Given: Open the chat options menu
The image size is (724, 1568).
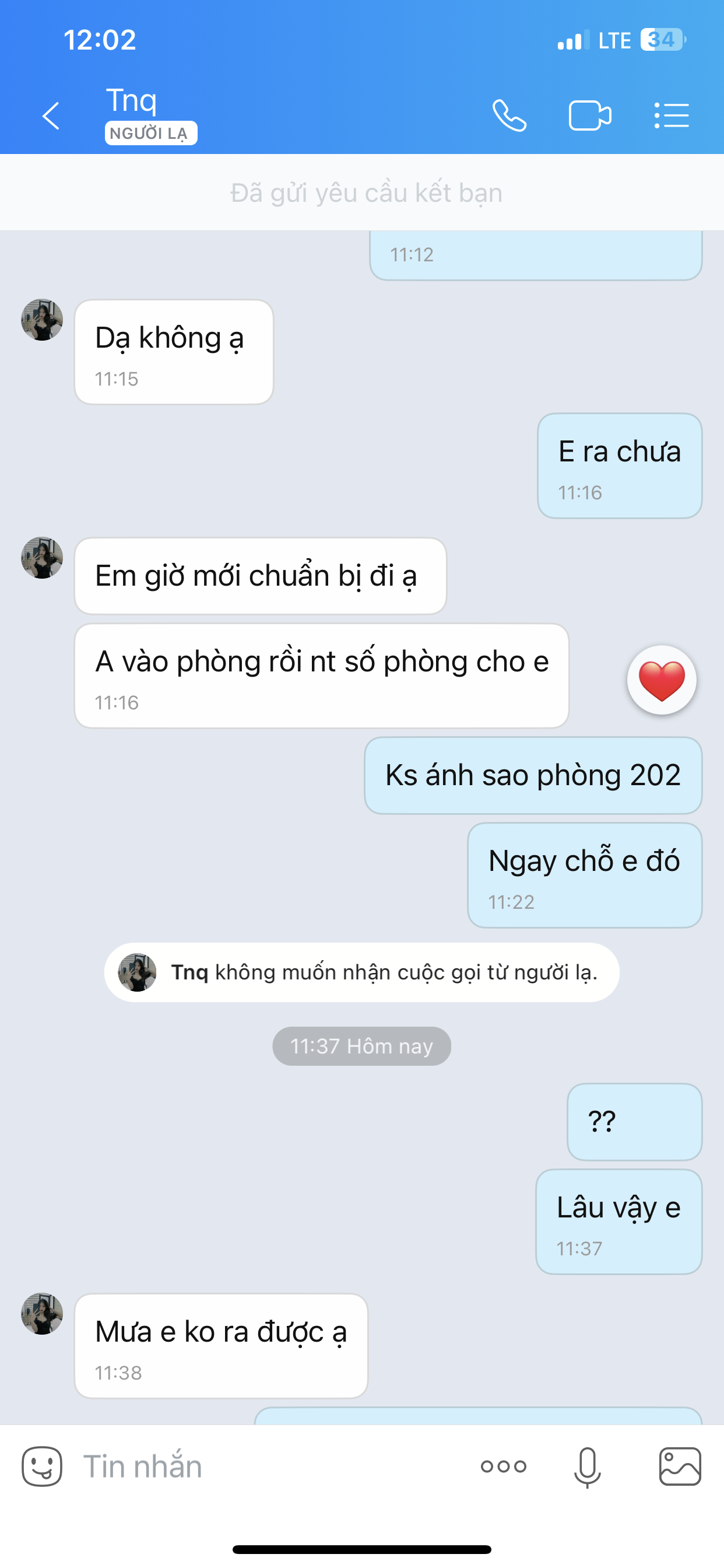Looking at the screenshot, I should point(671,116).
